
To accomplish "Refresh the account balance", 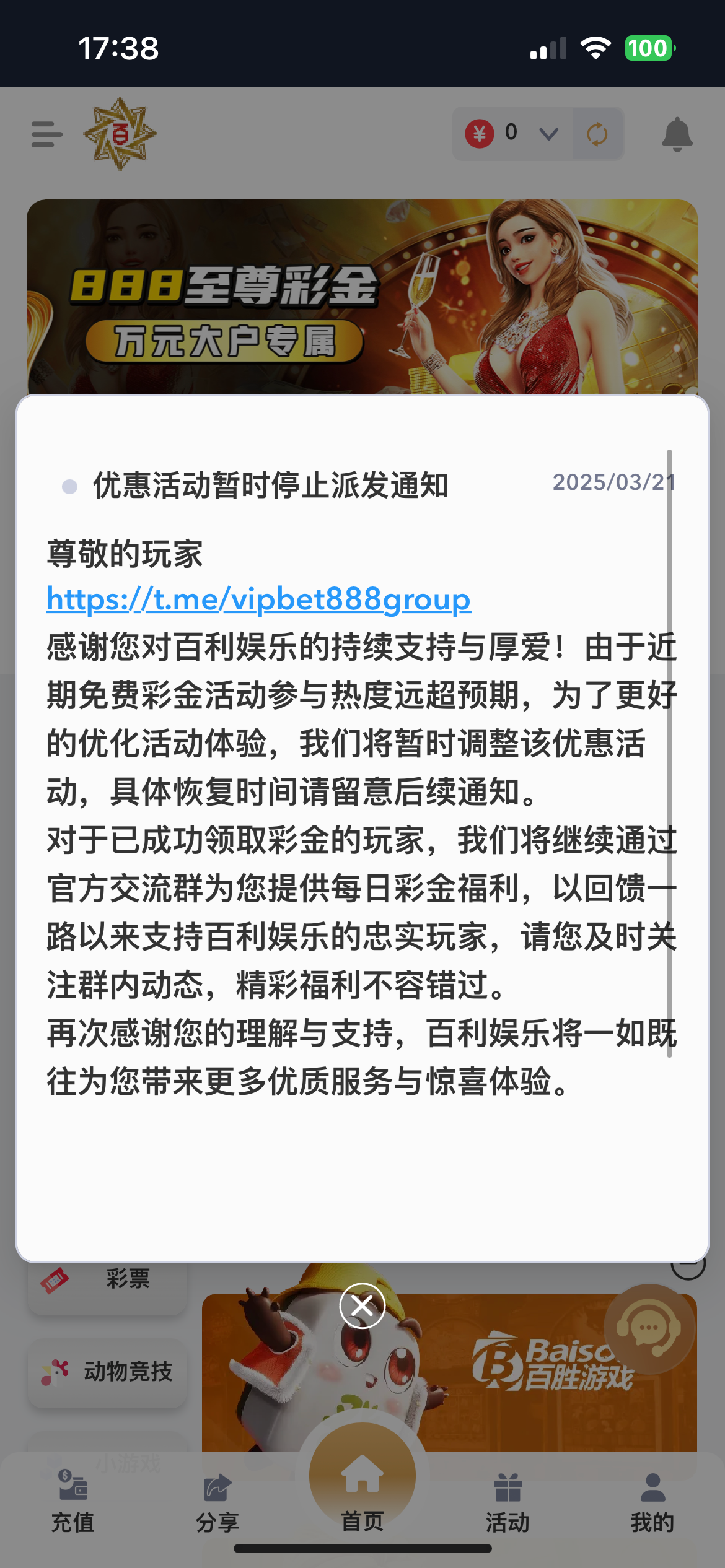I will [x=597, y=134].
